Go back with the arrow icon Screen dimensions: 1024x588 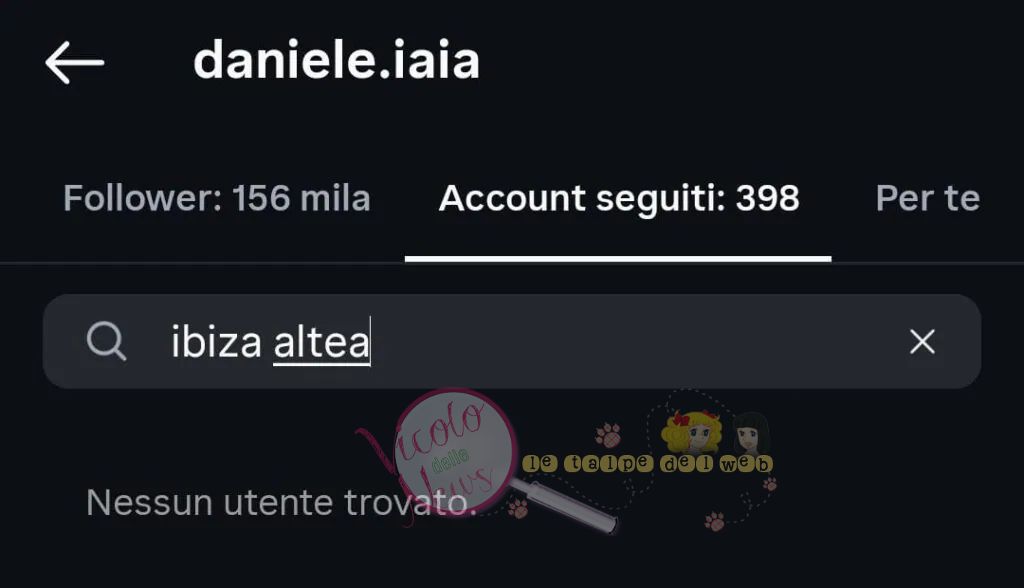point(75,63)
